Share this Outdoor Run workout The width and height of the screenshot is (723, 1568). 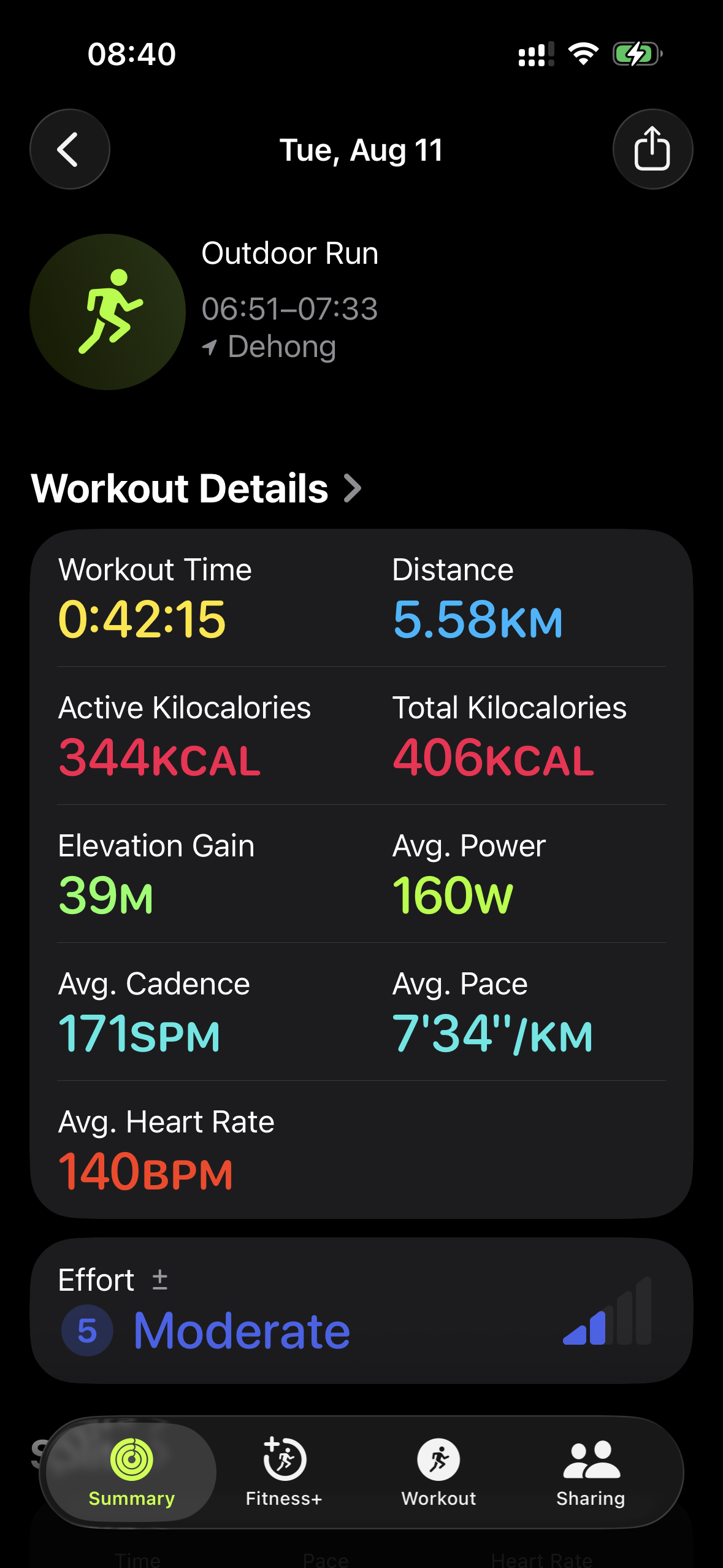[x=652, y=149]
